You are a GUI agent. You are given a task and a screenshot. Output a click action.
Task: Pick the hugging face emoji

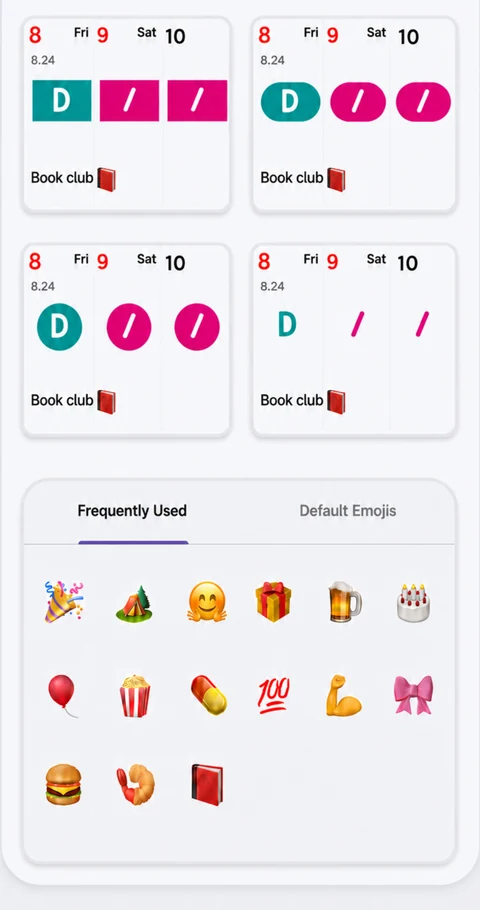pos(207,602)
